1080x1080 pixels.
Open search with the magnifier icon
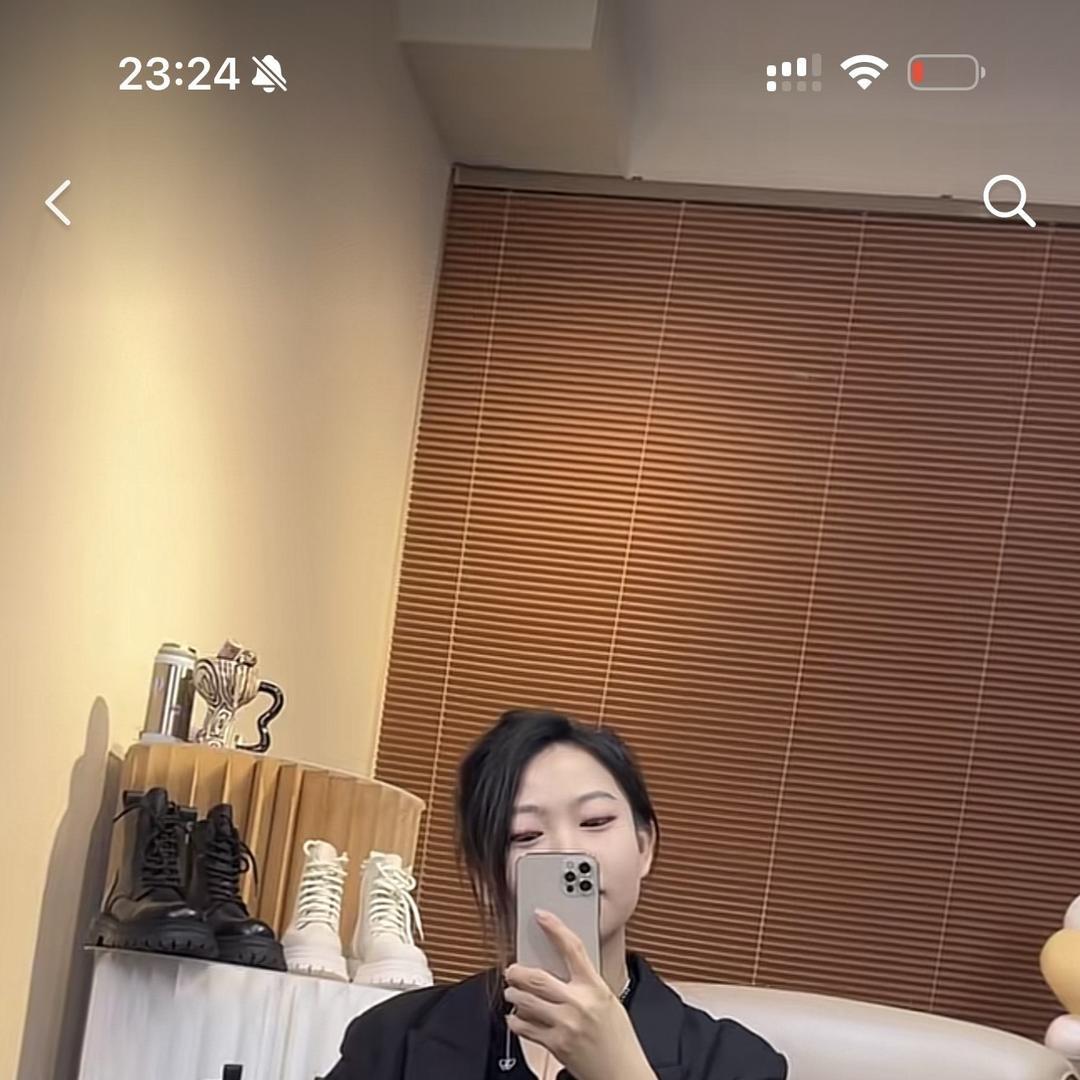(x=1008, y=201)
